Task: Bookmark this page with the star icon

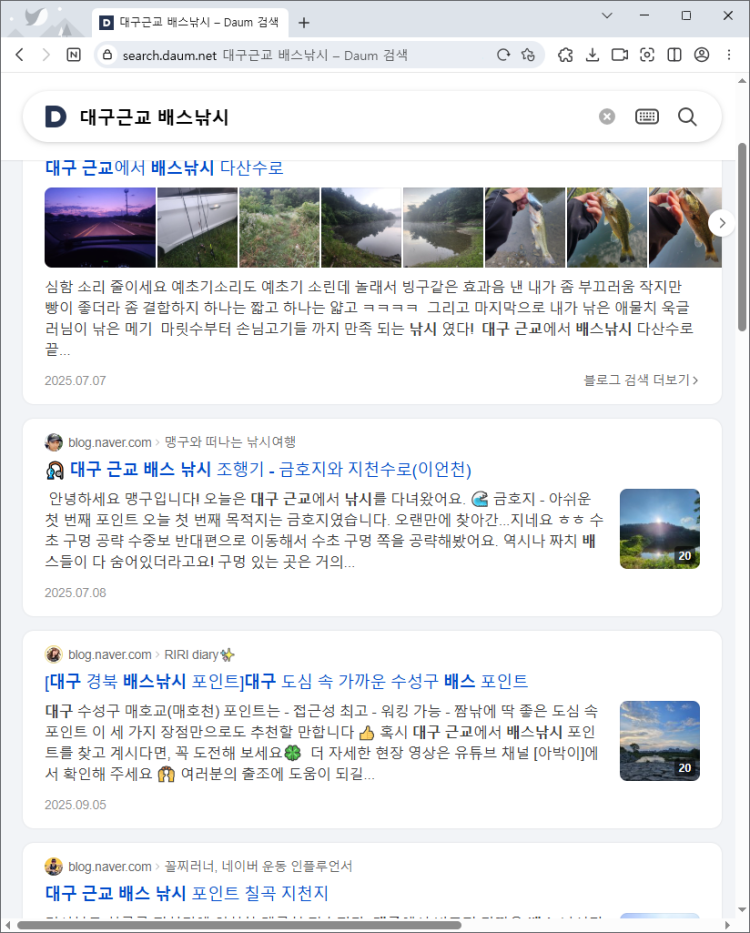Action: coord(528,55)
